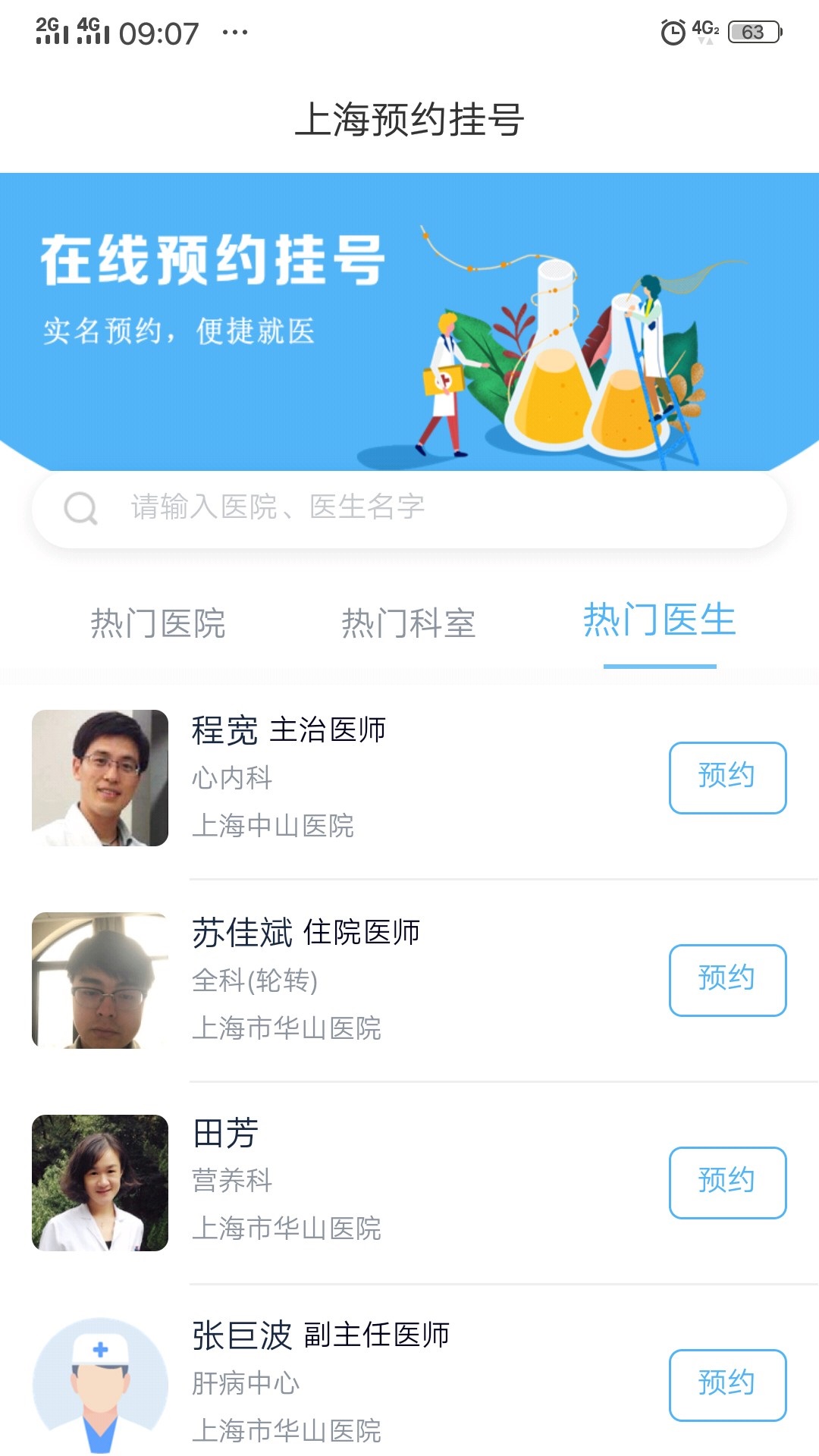The image size is (819, 1456).
Task: Tap the ellipsis icon near the clock
Action: click(235, 32)
